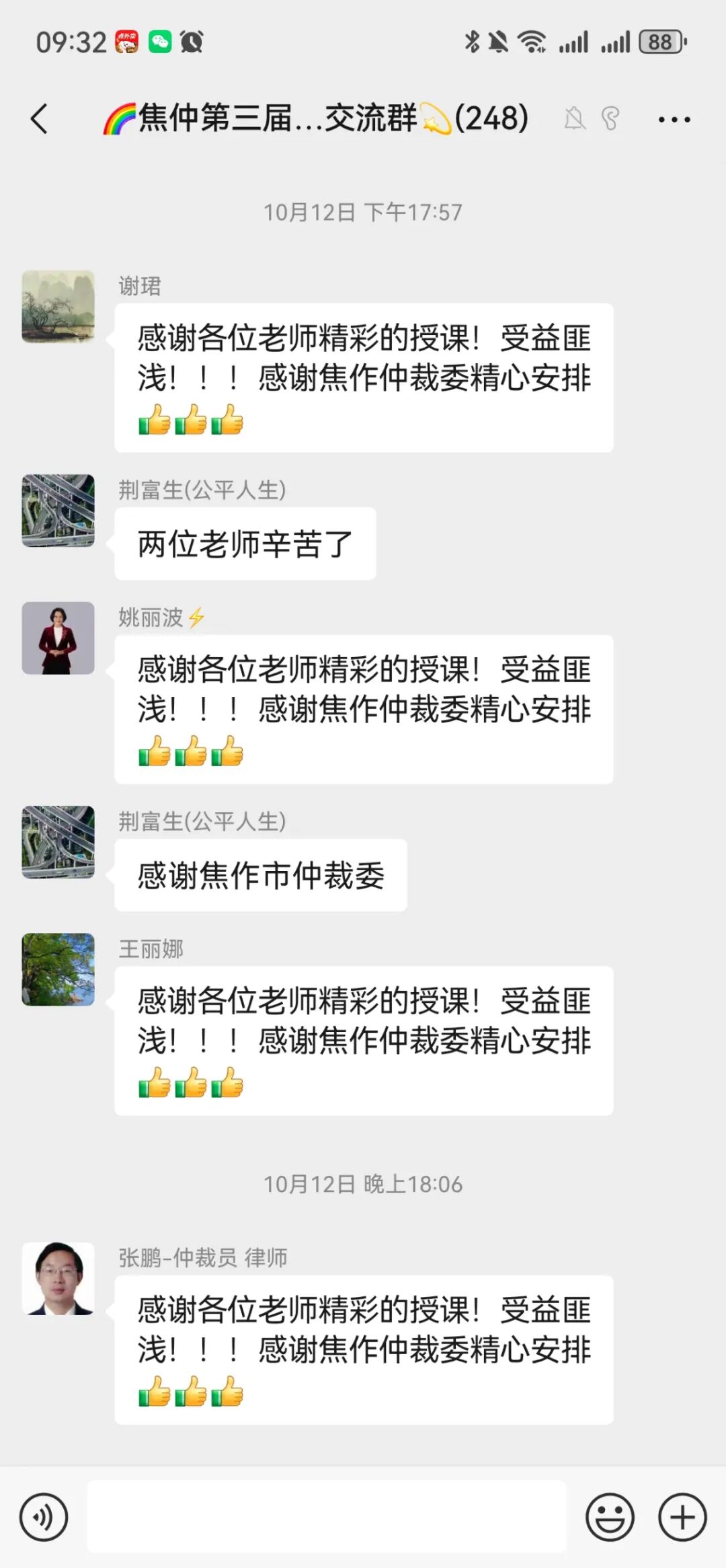Open the three-dot group chat menu
The image size is (726, 1568).
pos(674,120)
